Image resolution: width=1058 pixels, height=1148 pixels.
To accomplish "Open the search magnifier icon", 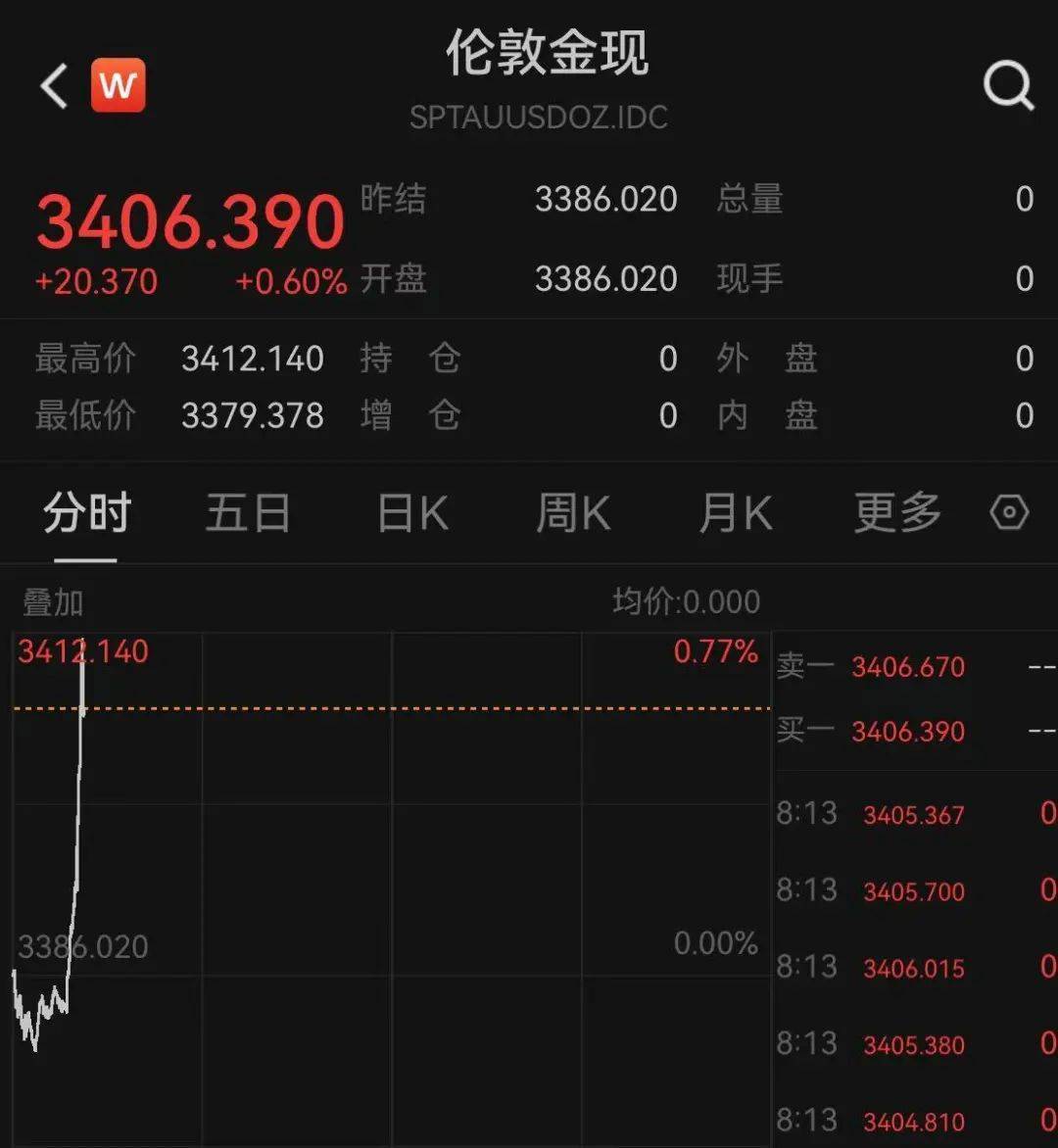I will [x=1008, y=84].
